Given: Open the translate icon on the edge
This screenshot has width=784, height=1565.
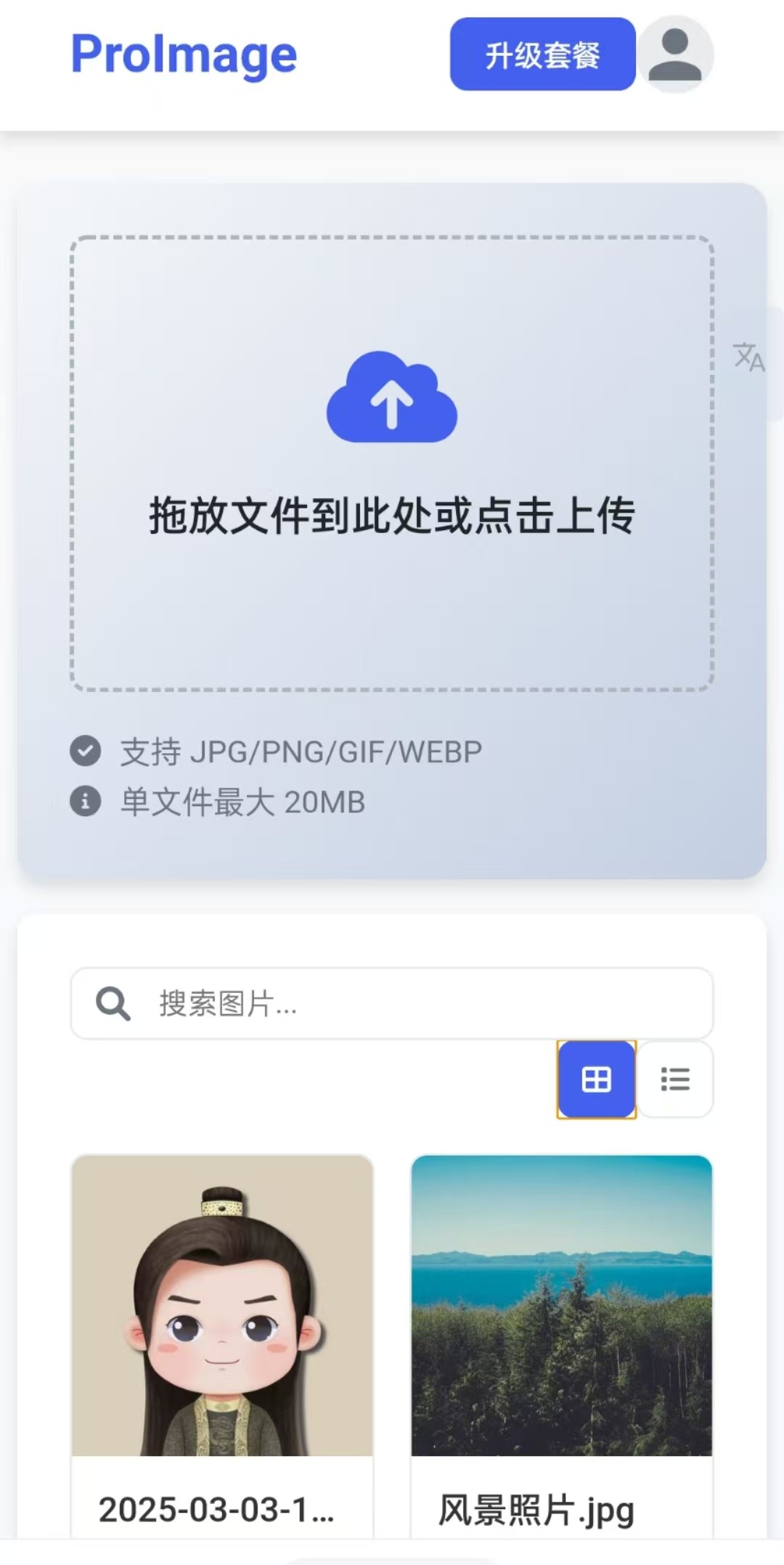Looking at the screenshot, I should tap(749, 357).
